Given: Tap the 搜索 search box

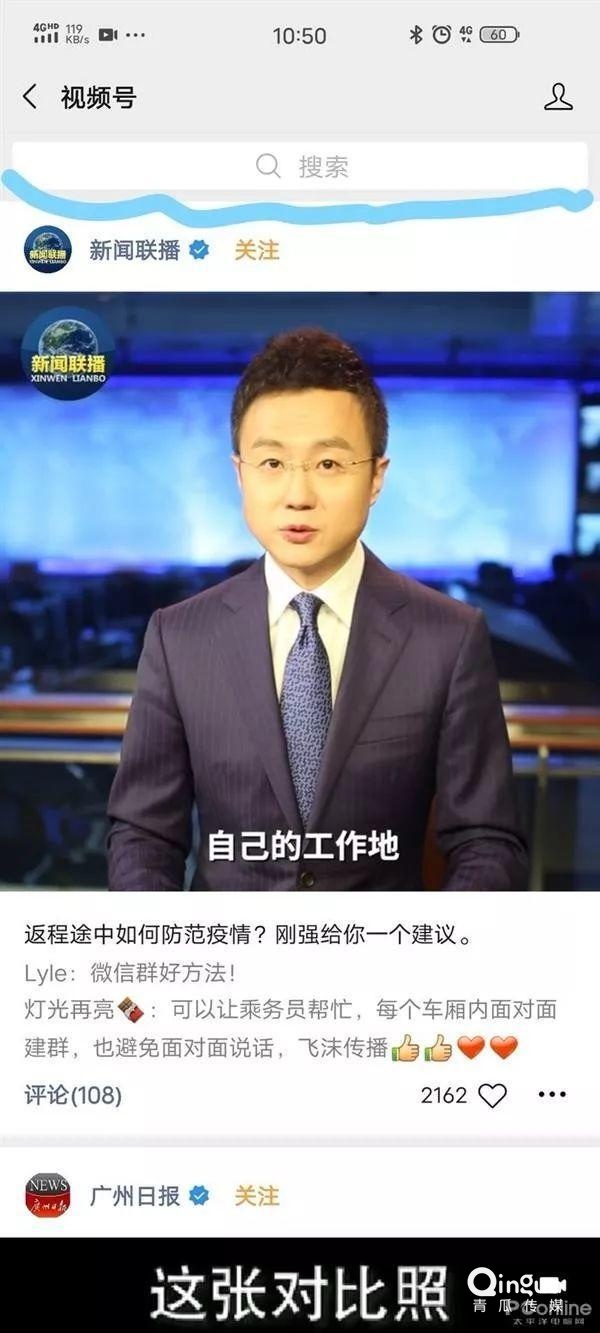Looking at the screenshot, I should pyautogui.click(x=300, y=166).
